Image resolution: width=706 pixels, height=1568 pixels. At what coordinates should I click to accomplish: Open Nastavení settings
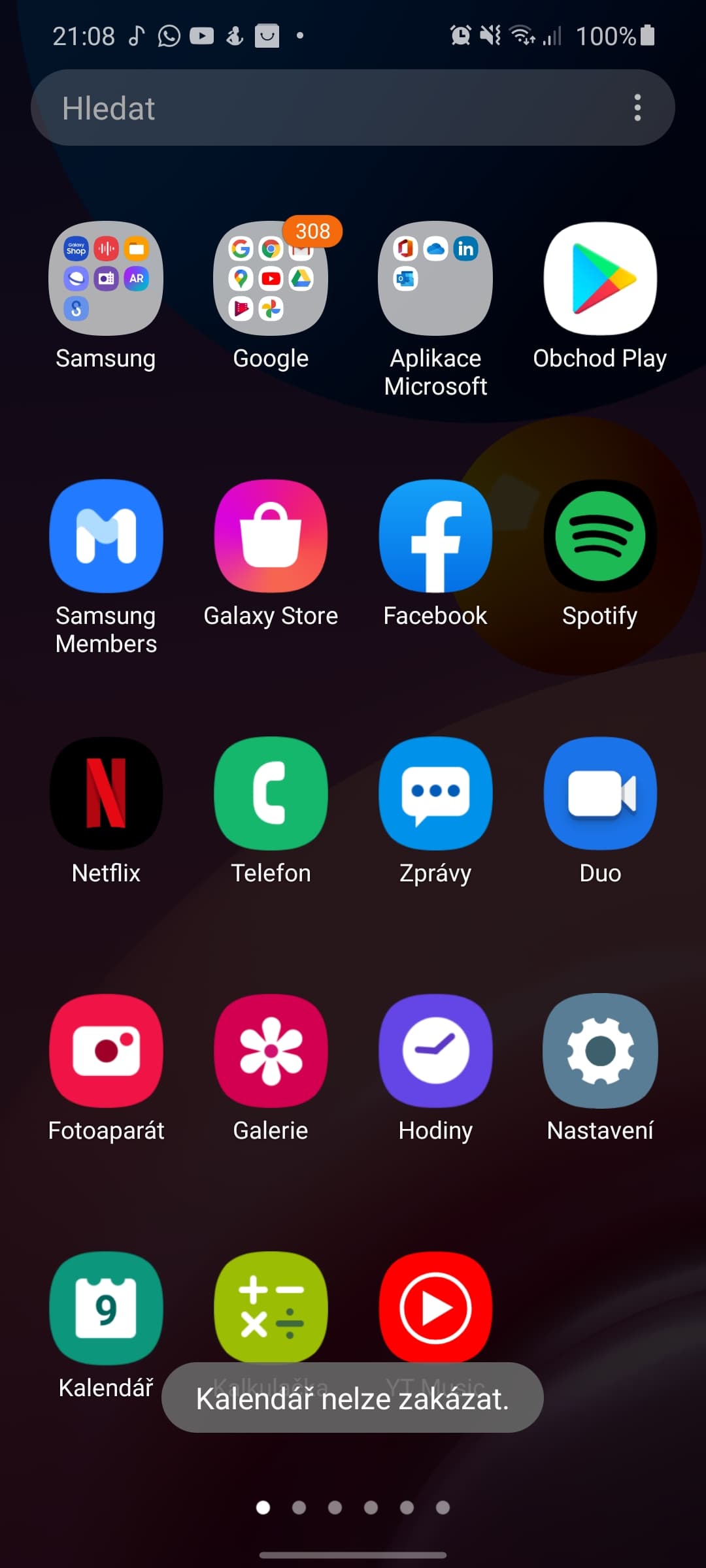(x=600, y=1051)
